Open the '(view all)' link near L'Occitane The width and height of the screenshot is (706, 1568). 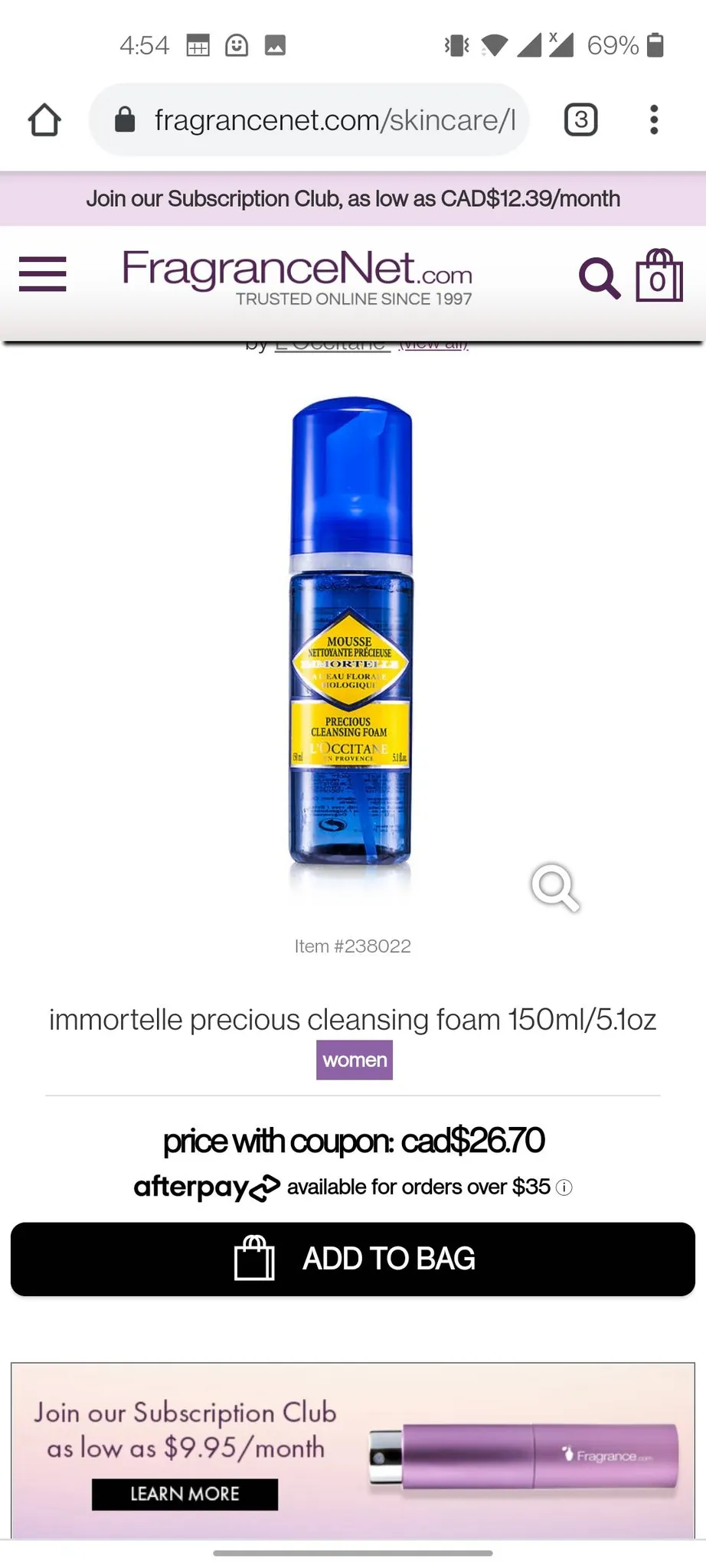pyautogui.click(x=433, y=343)
